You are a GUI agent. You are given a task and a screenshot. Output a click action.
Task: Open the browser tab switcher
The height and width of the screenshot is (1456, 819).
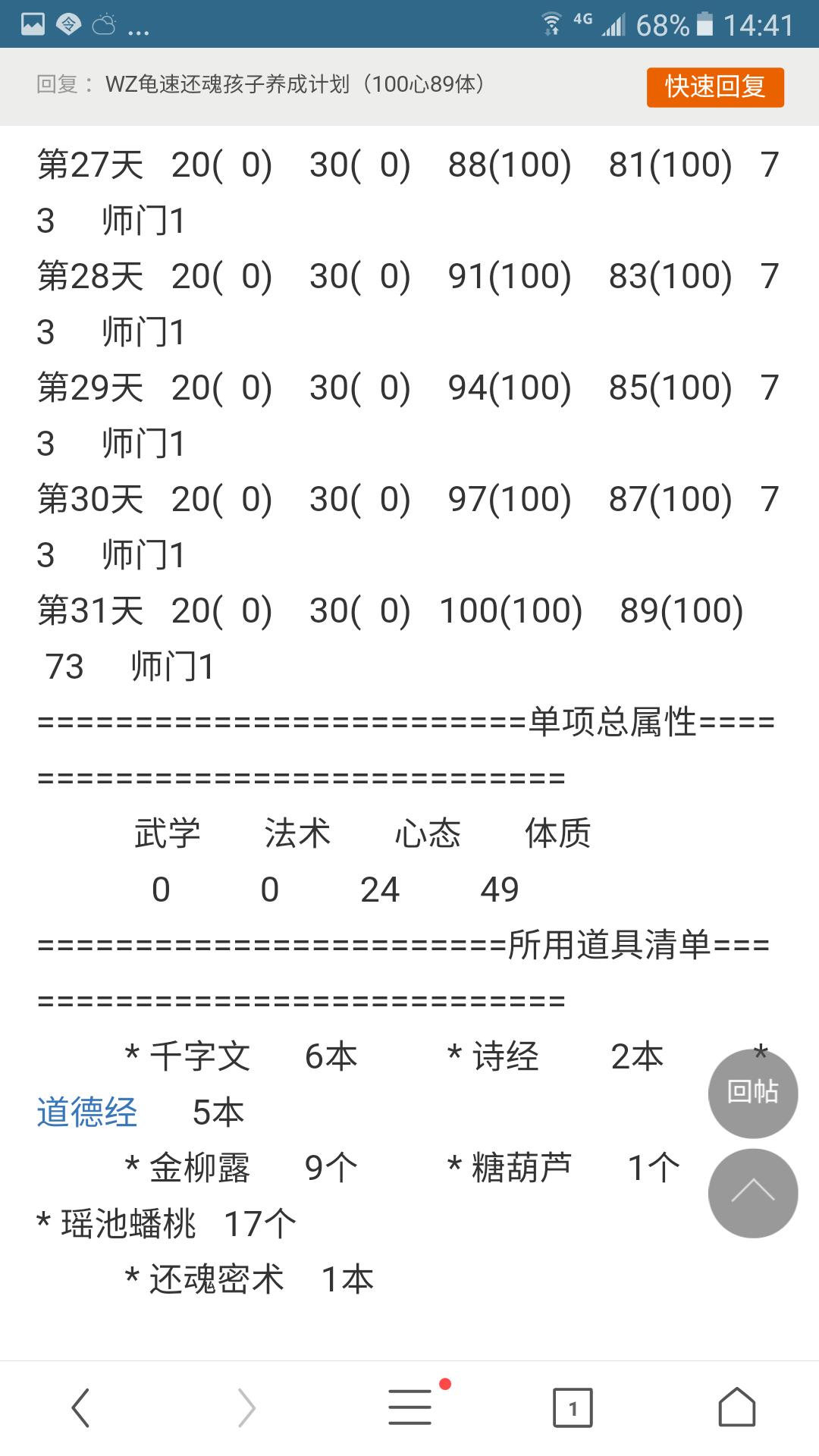[x=573, y=1407]
